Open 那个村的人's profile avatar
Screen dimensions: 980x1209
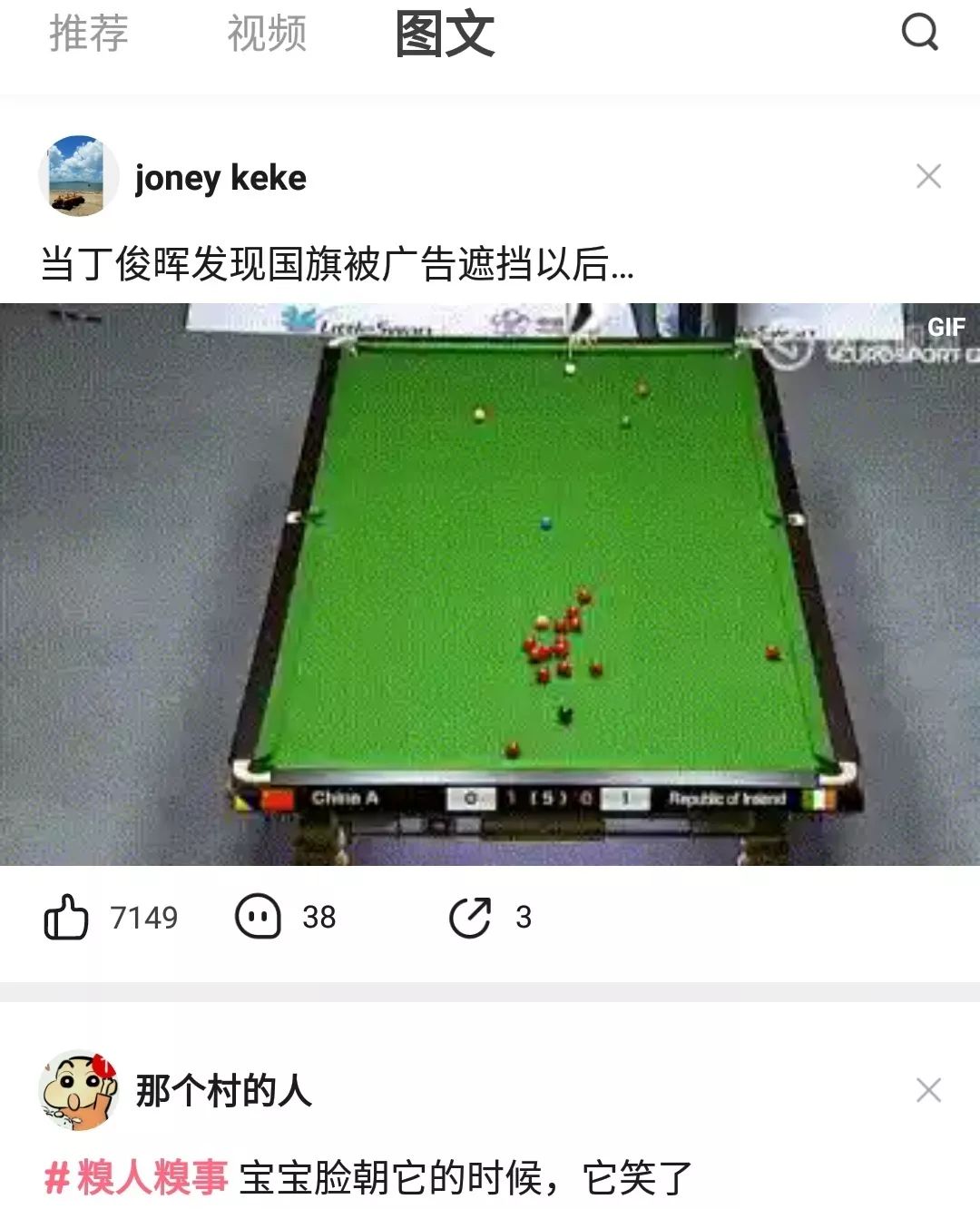[78, 1090]
